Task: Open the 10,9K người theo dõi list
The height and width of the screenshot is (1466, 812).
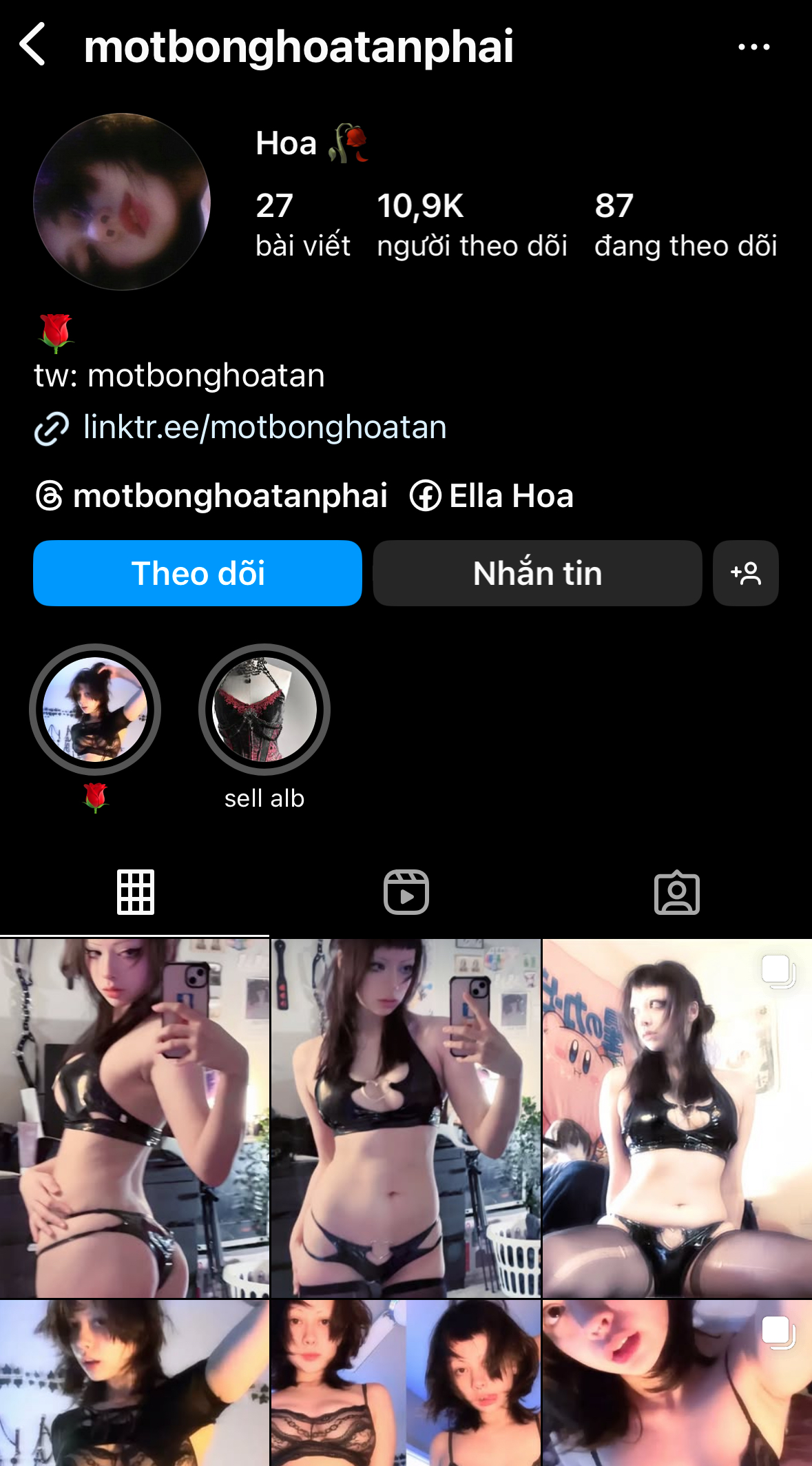Action: pyautogui.click(x=472, y=225)
